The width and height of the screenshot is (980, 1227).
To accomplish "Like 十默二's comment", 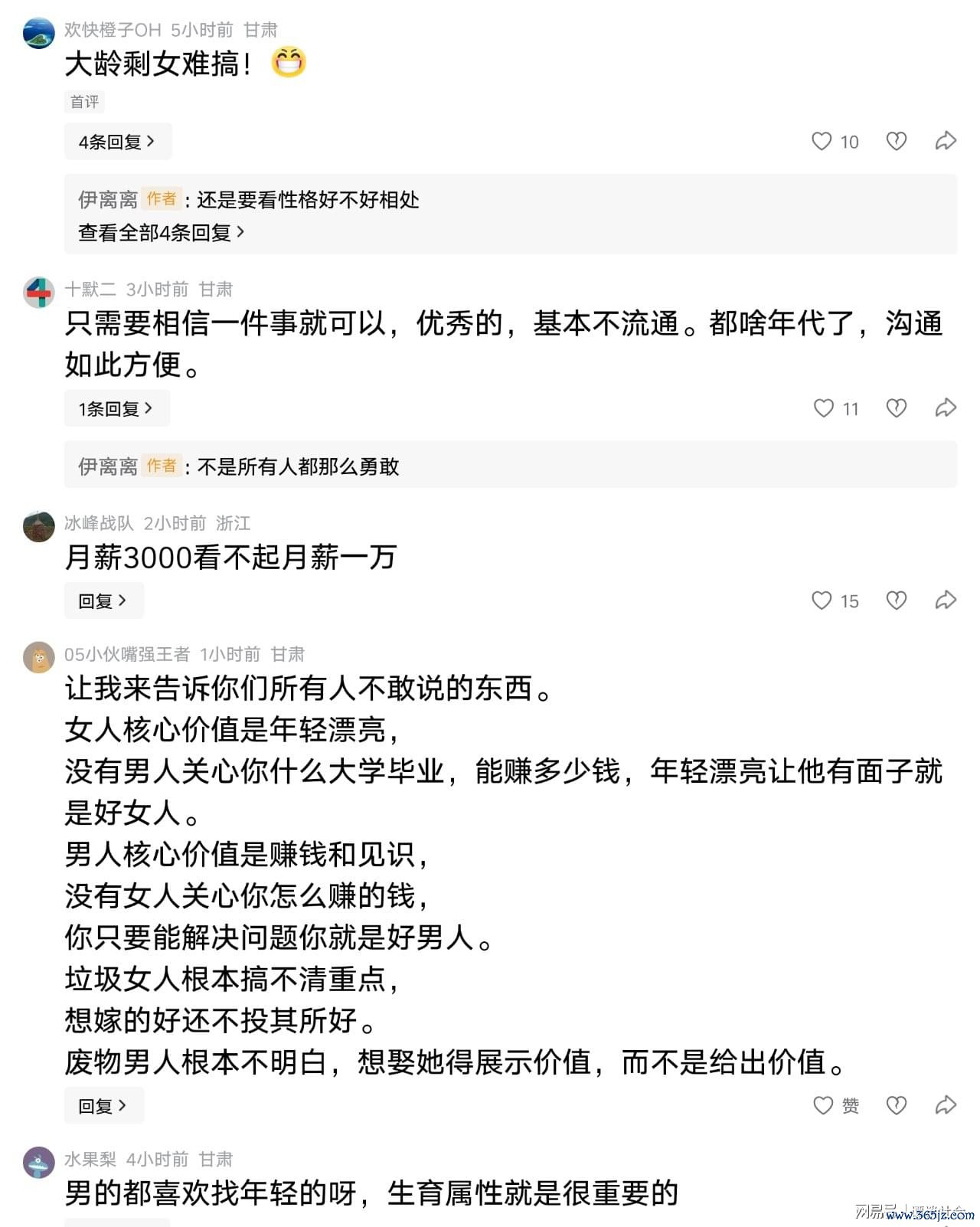I will click(x=835, y=408).
